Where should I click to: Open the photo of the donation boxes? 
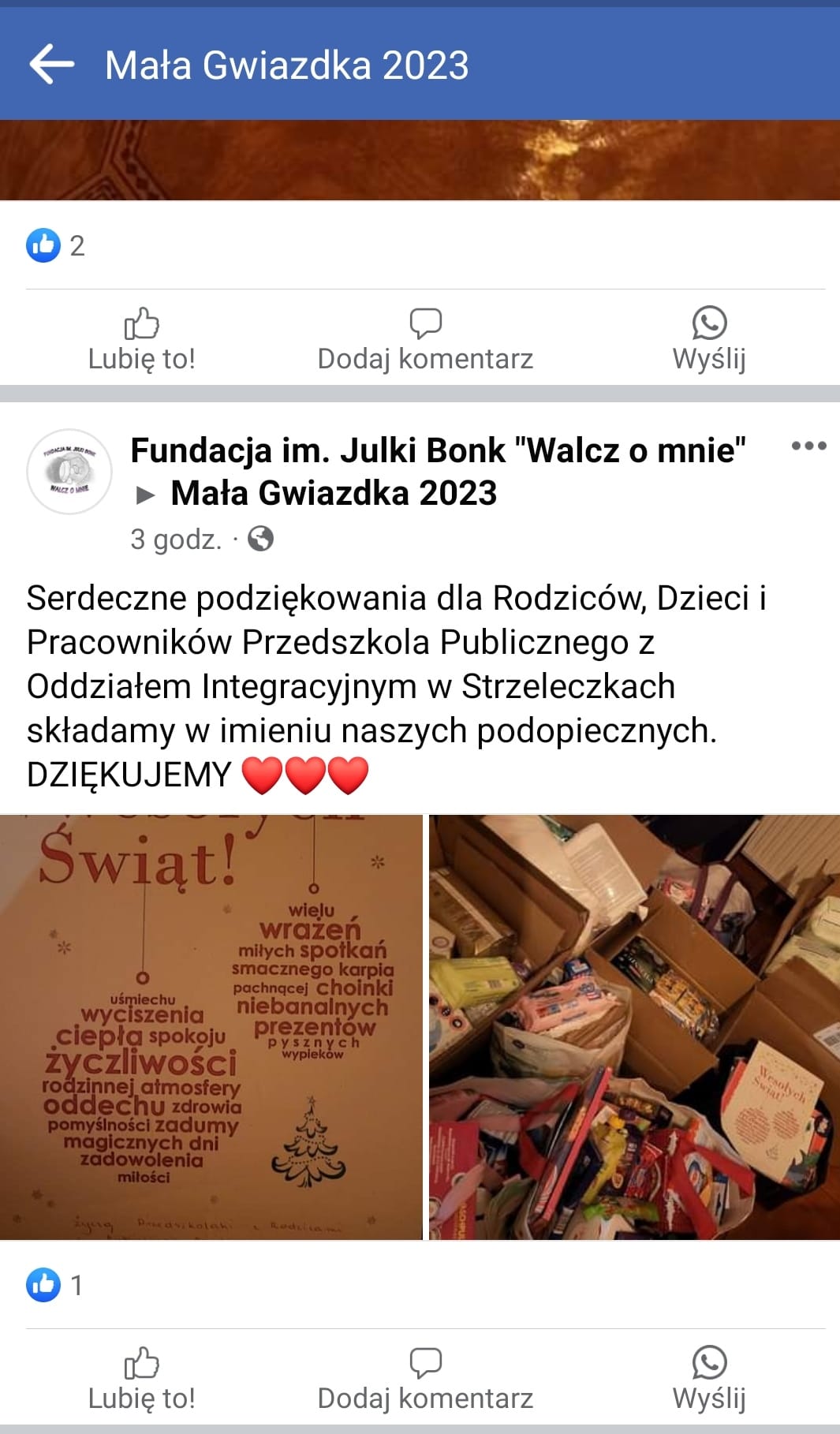634,1027
